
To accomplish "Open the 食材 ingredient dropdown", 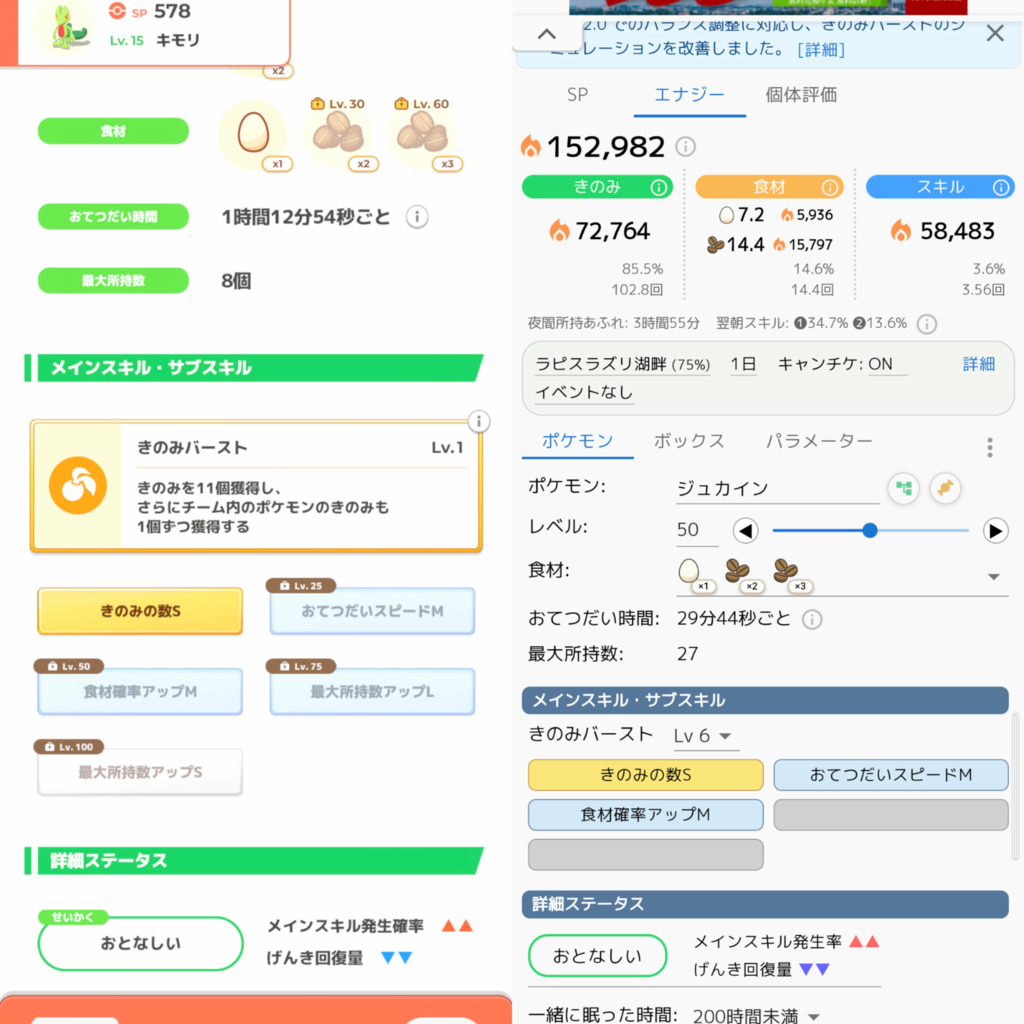I will pos(994,576).
